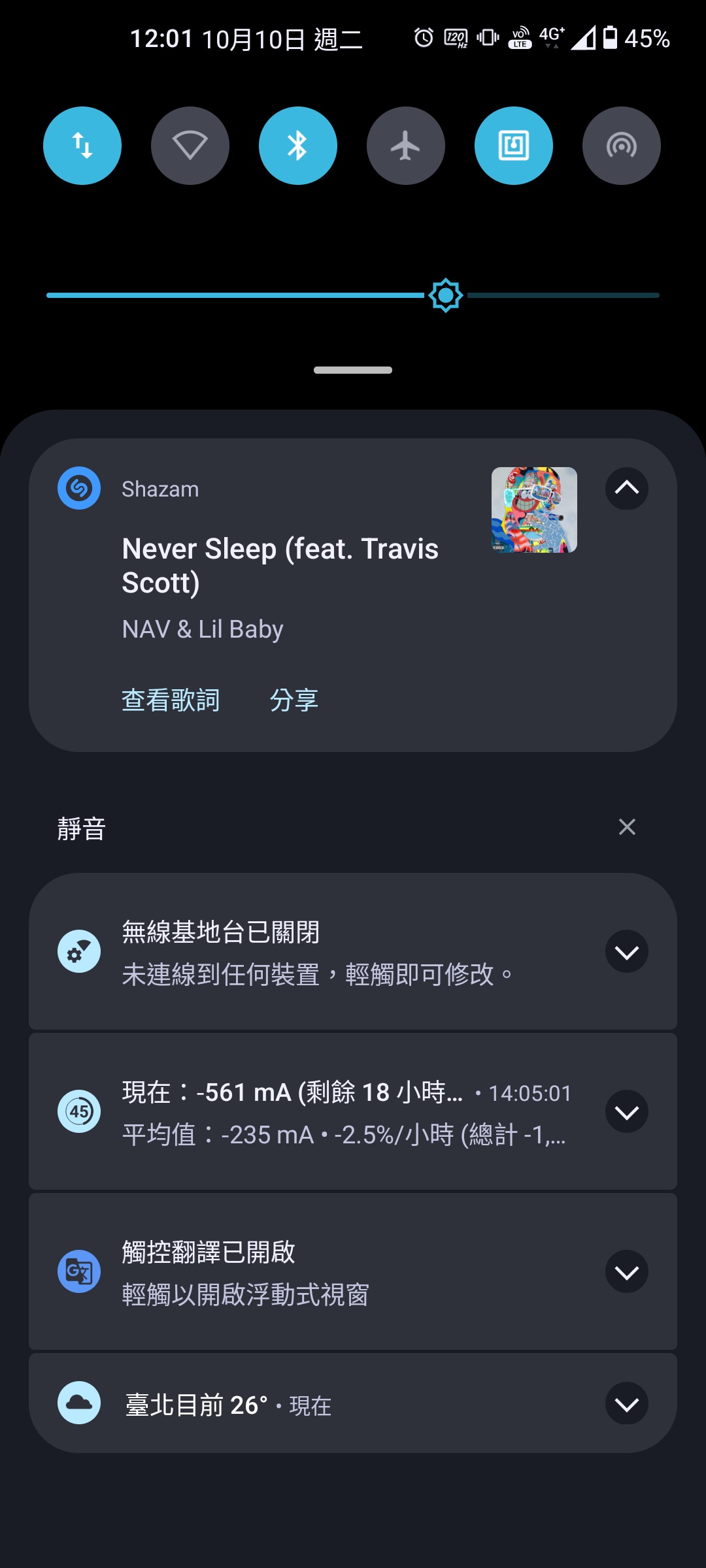Expand the 無線基地台已關閉 notification
The width and height of the screenshot is (706, 1568).
pos(626,952)
